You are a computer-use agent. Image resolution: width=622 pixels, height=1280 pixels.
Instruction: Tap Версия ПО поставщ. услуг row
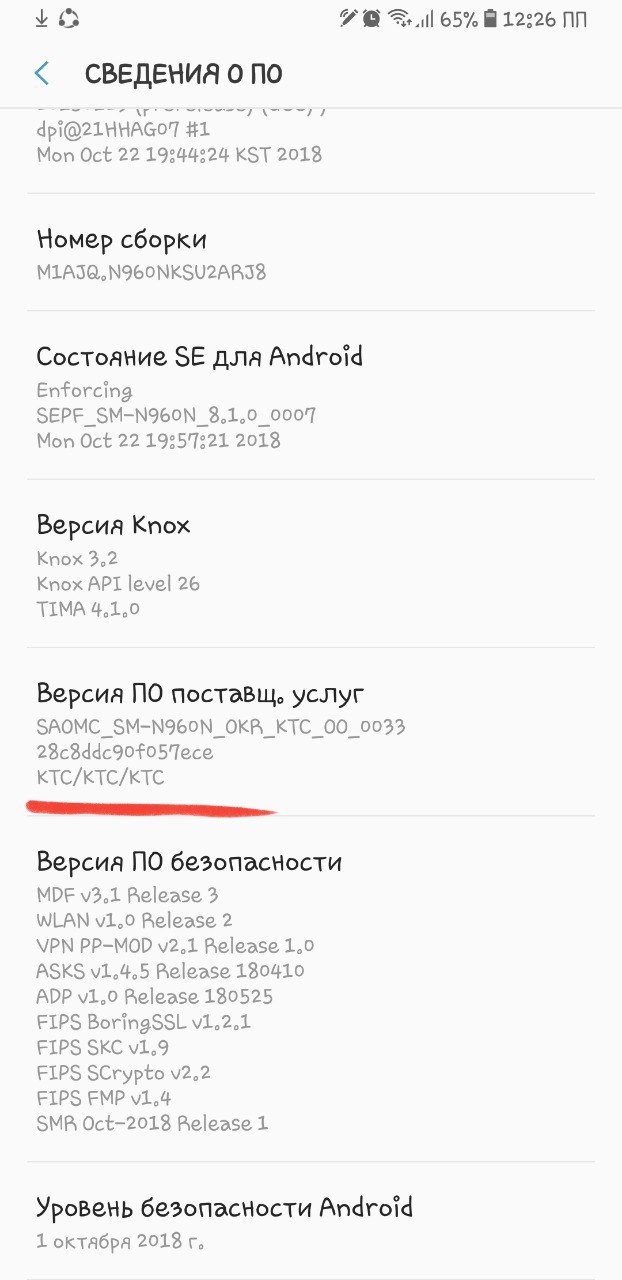click(x=311, y=731)
